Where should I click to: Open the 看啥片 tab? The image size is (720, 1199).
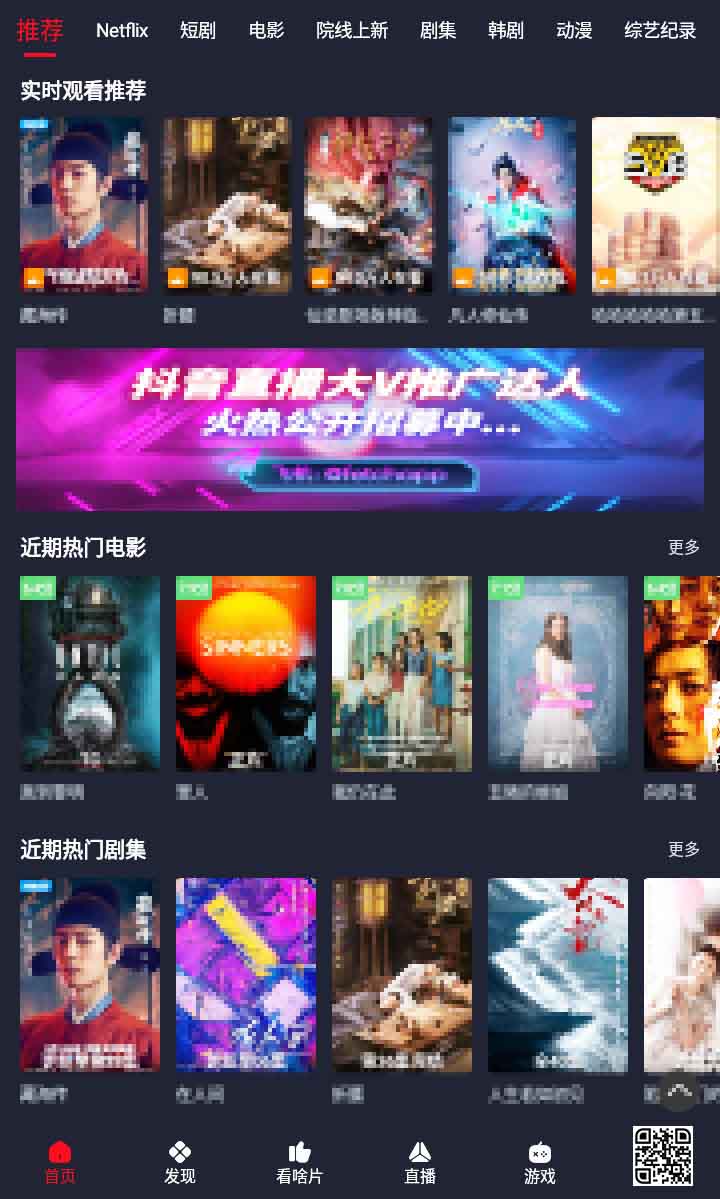300,1163
